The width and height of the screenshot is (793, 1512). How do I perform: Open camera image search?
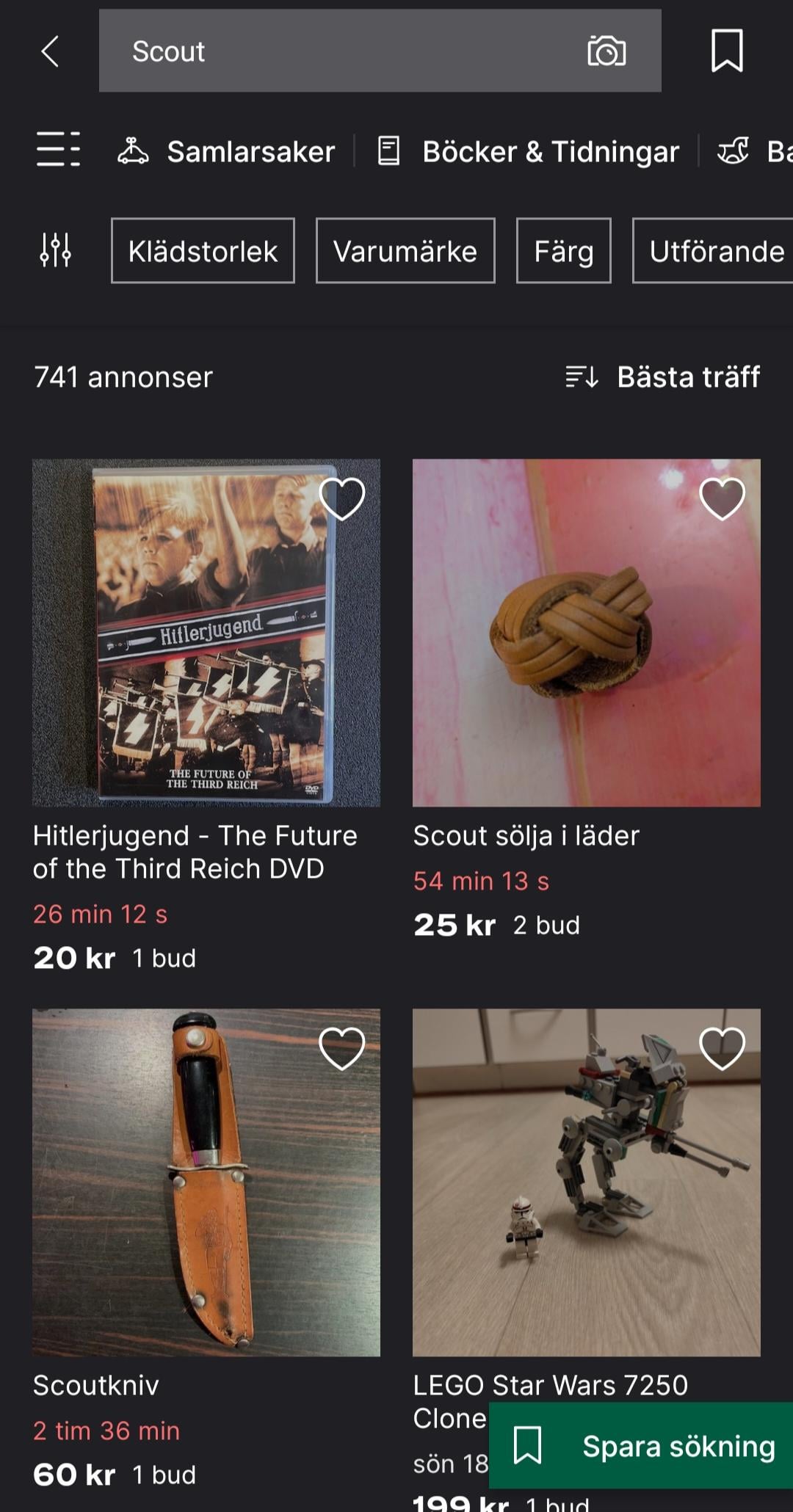[606, 51]
